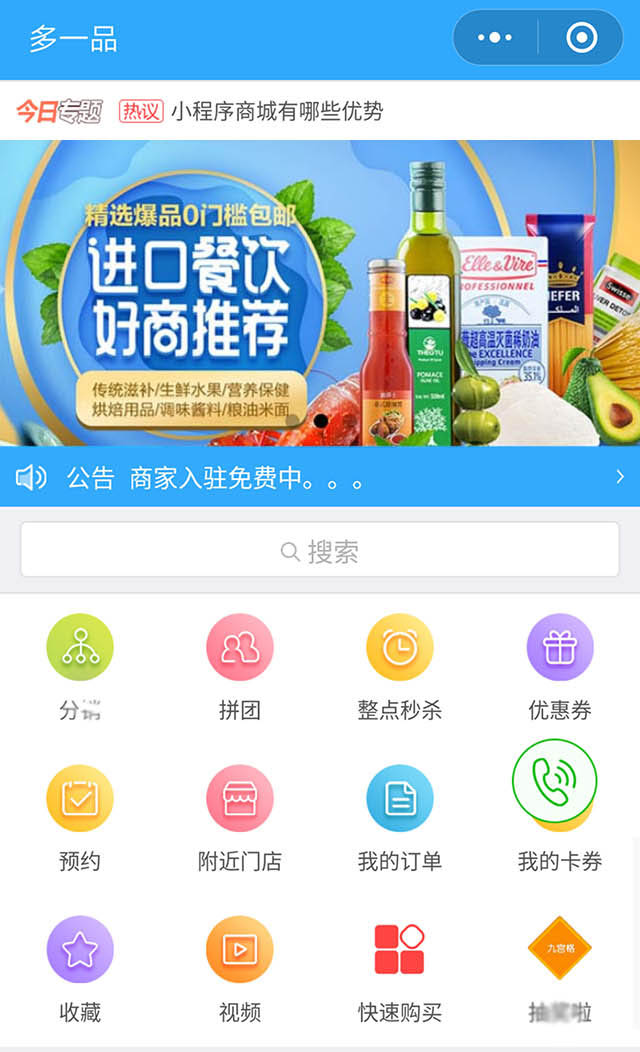Viewport: 640px width, 1052px height.
Task: Close the mini program with the circle button
Action: [x=581, y=38]
